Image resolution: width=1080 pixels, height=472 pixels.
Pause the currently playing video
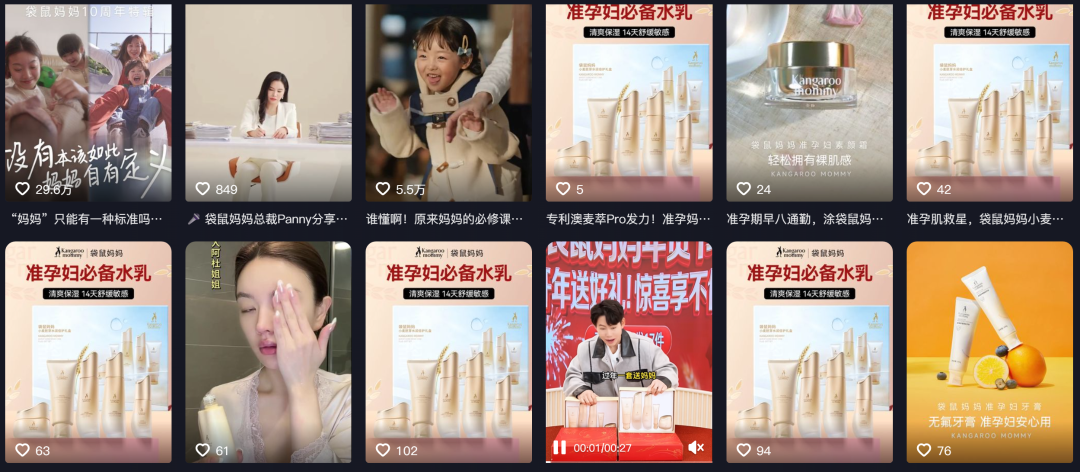pyautogui.click(x=560, y=447)
